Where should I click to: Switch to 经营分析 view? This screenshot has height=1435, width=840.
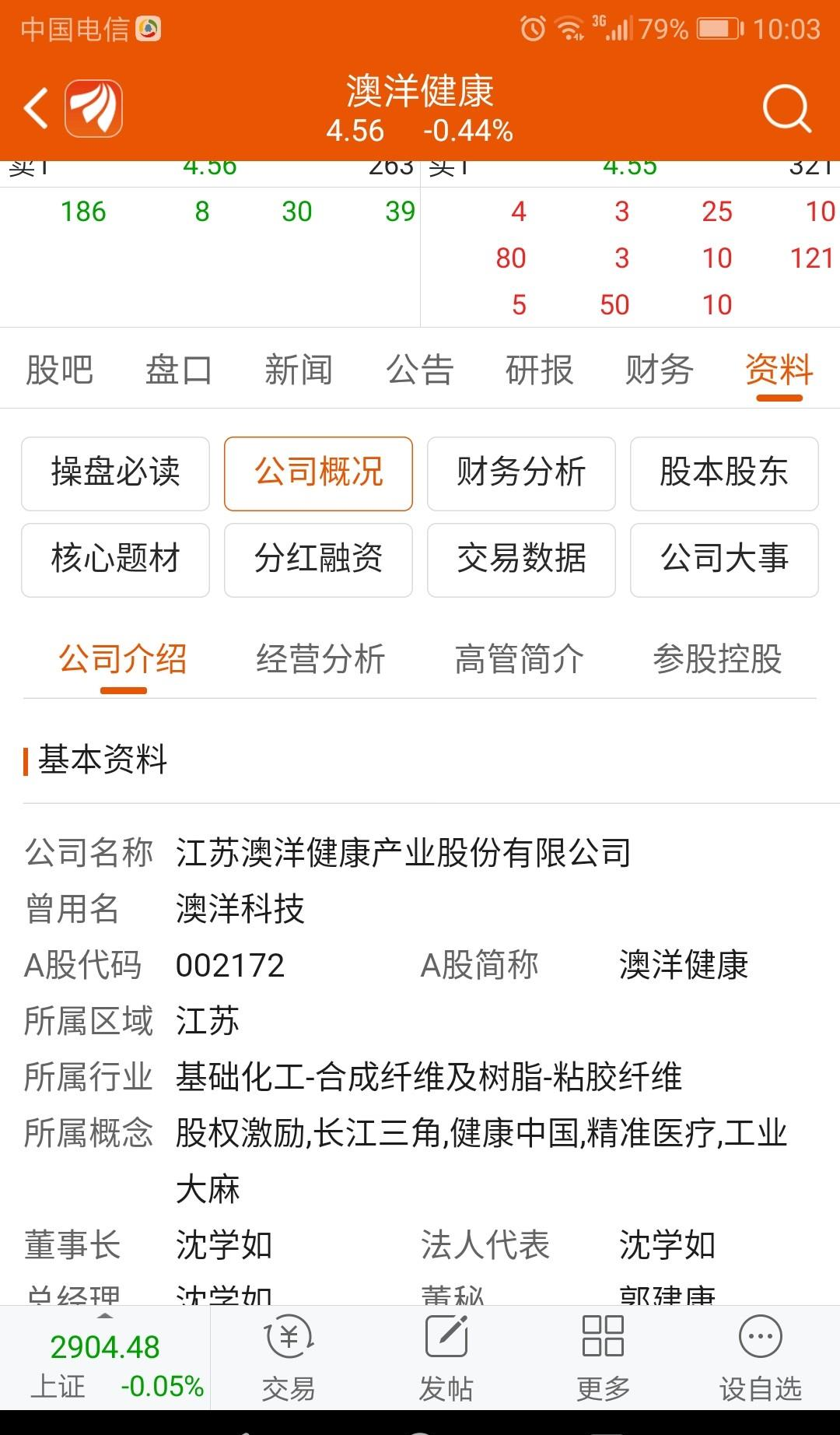point(322,659)
